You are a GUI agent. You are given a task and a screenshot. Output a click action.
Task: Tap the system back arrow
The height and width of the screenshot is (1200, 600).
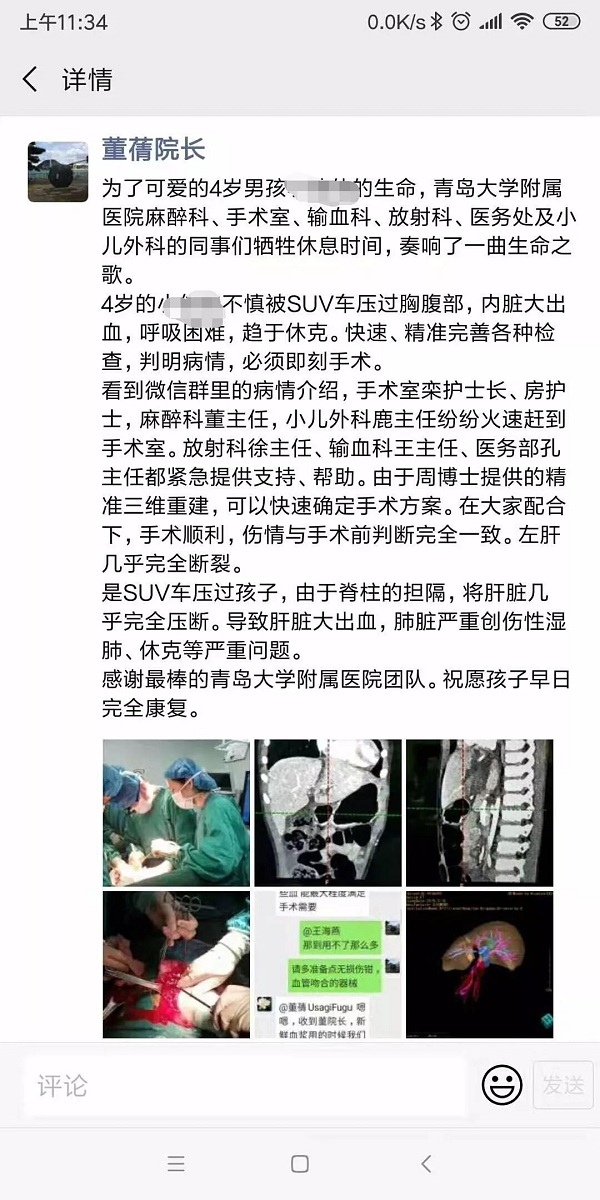click(426, 1164)
